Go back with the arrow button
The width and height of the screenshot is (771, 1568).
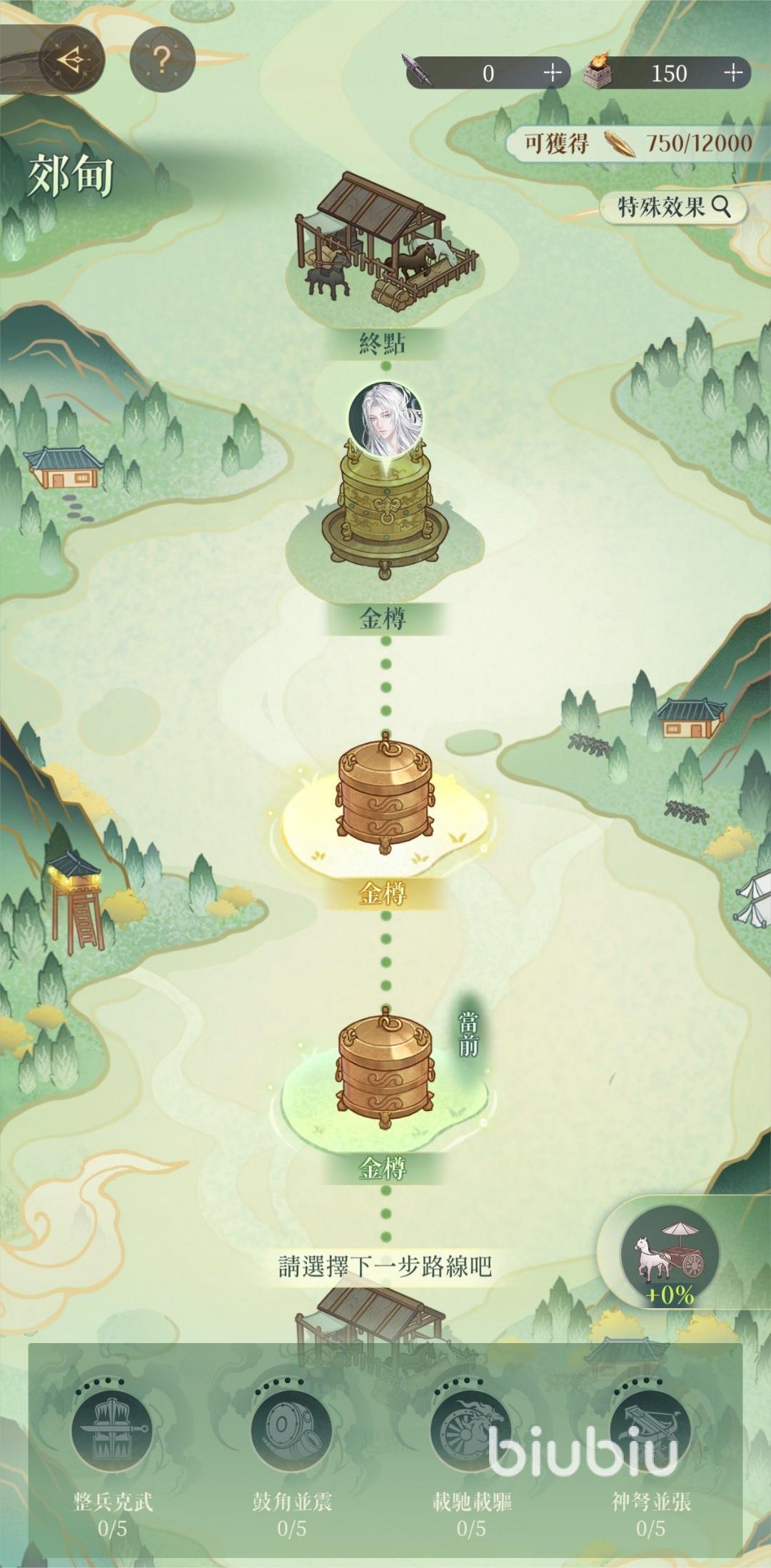click(71, 61)
